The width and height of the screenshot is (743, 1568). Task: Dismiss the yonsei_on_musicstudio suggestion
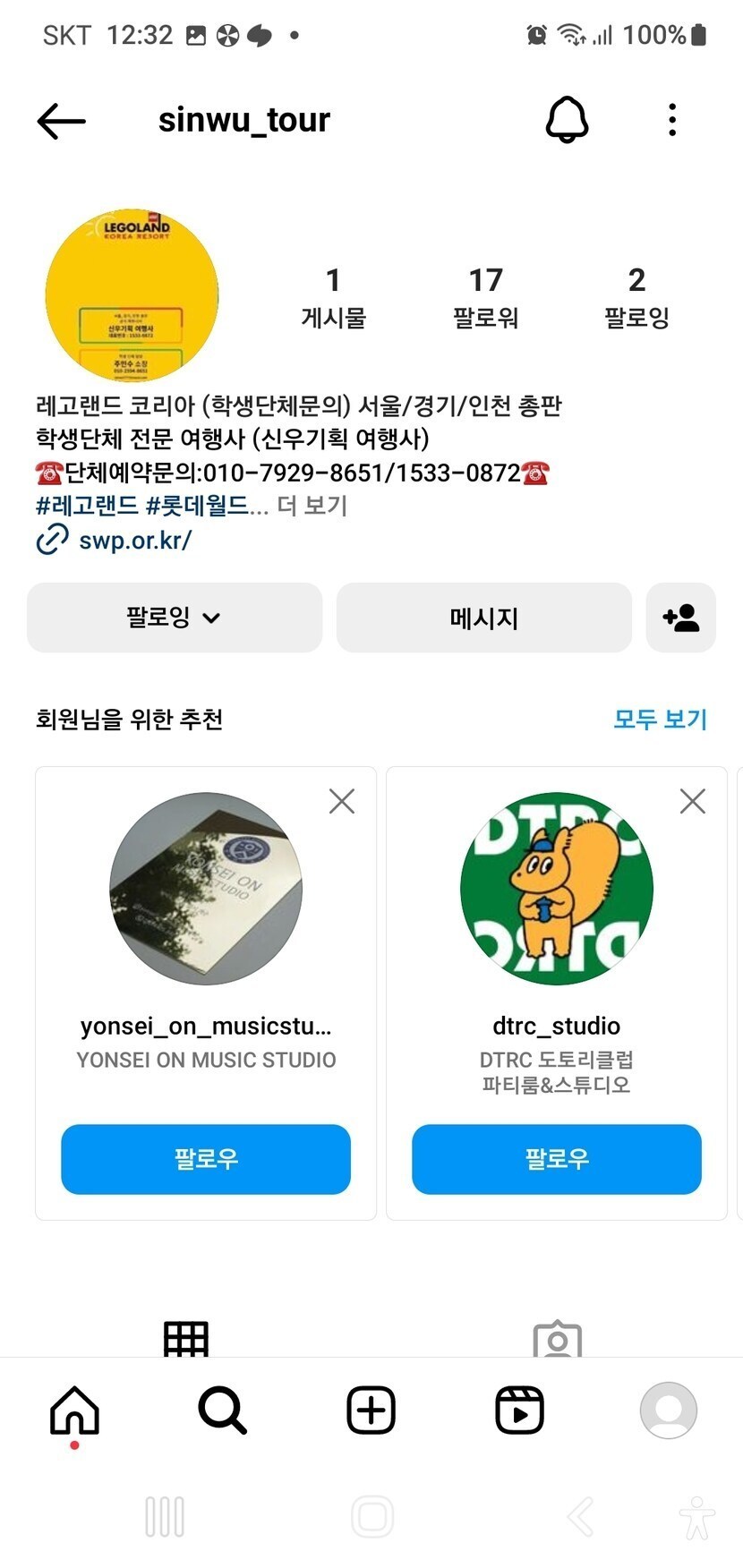click(x=342, y=801)
